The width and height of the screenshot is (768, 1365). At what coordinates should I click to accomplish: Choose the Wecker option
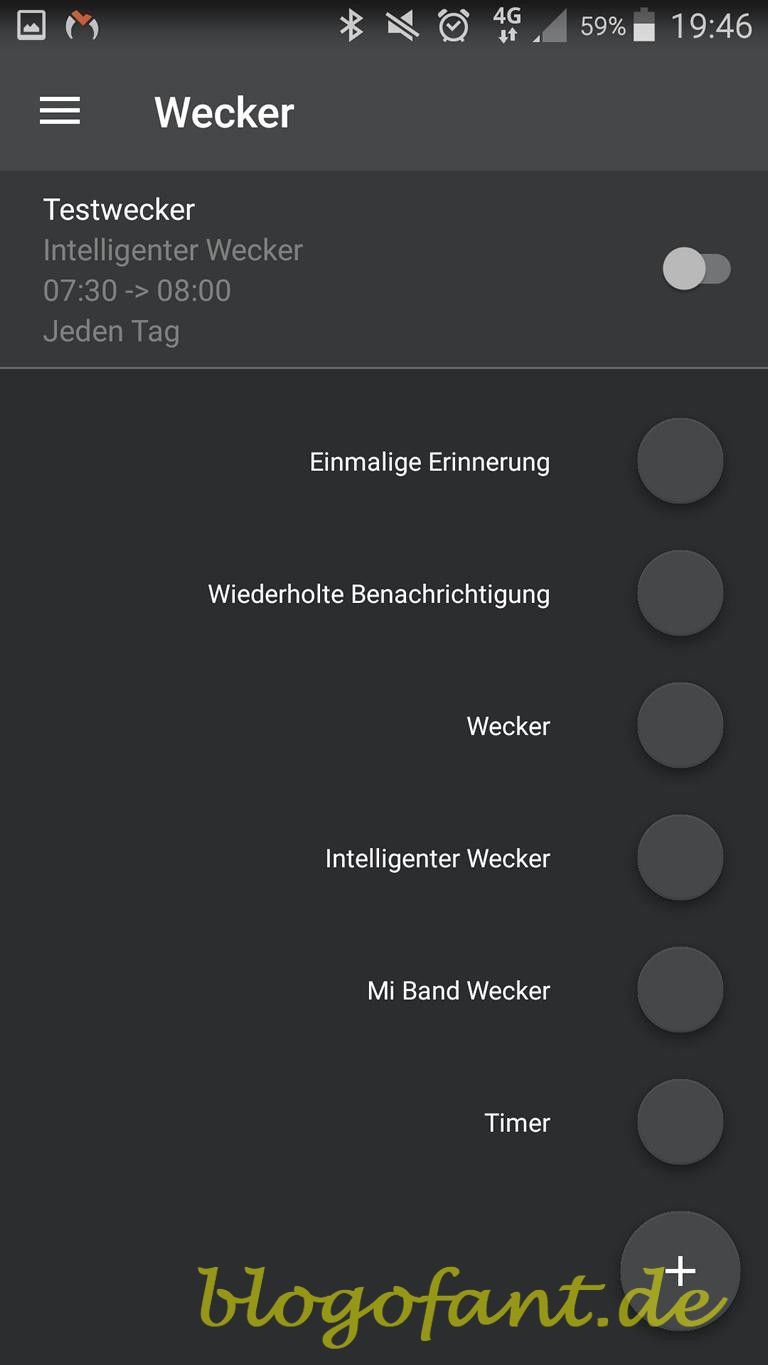680,725
